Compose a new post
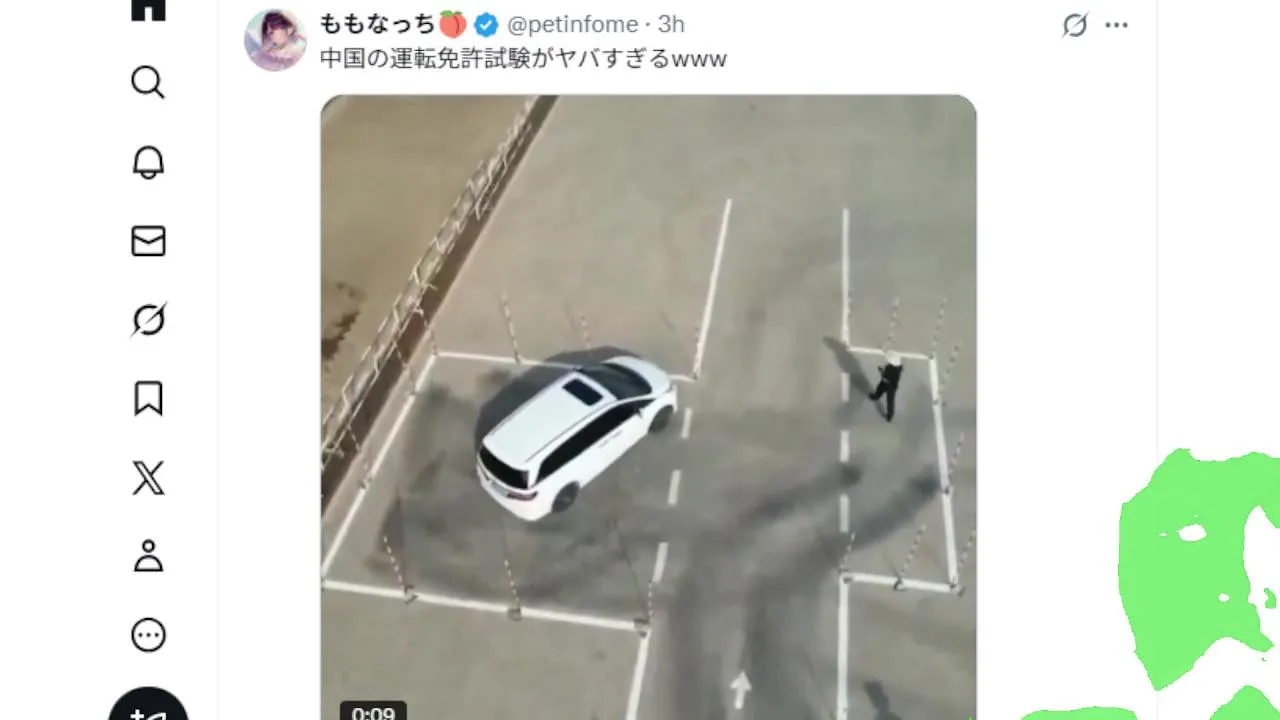The height and width of the screenshot is (720, 1280). 148,708
